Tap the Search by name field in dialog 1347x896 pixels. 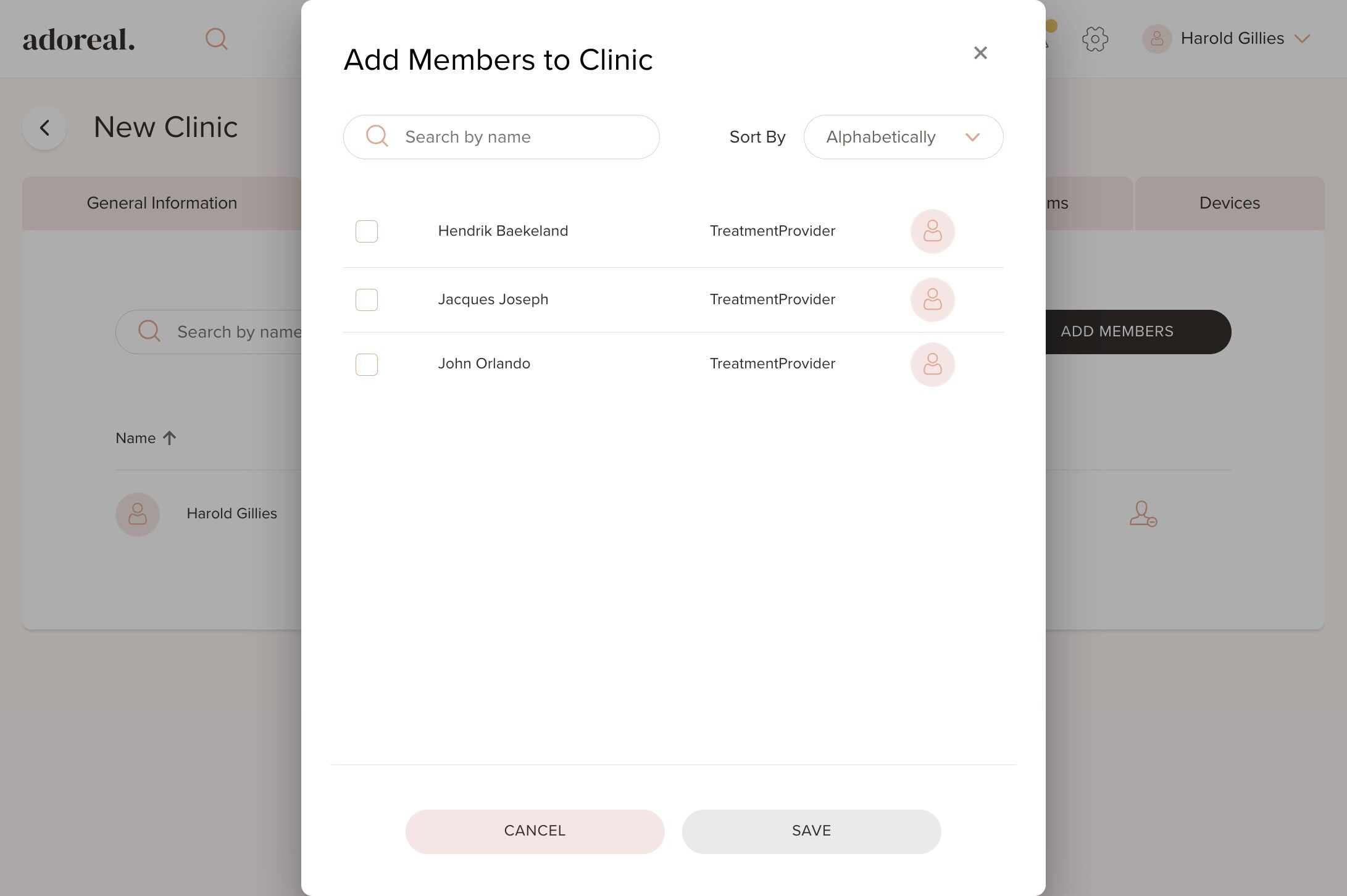(x=501, y=137)
